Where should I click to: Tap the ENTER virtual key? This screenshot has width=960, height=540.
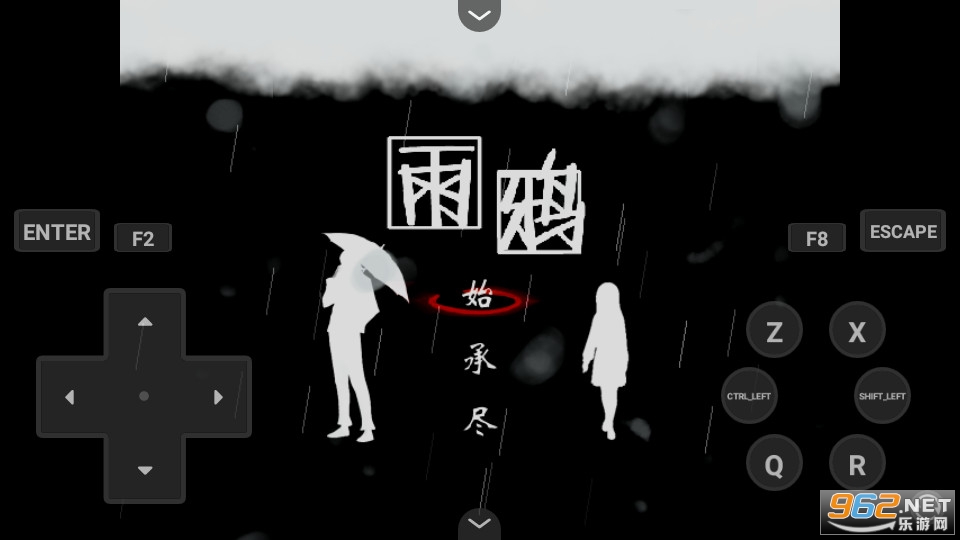(57, 231)
